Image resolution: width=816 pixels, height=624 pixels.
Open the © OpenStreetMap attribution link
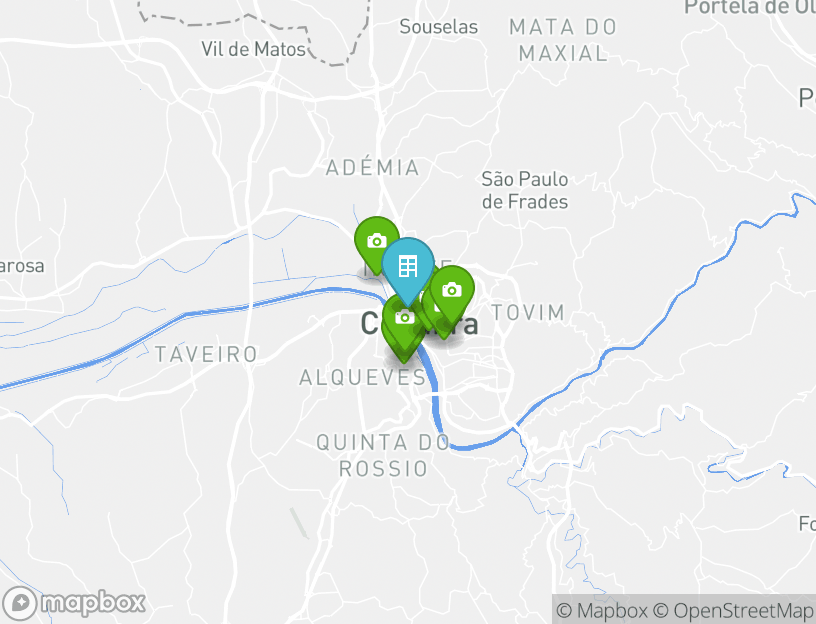tap(733, 610)
